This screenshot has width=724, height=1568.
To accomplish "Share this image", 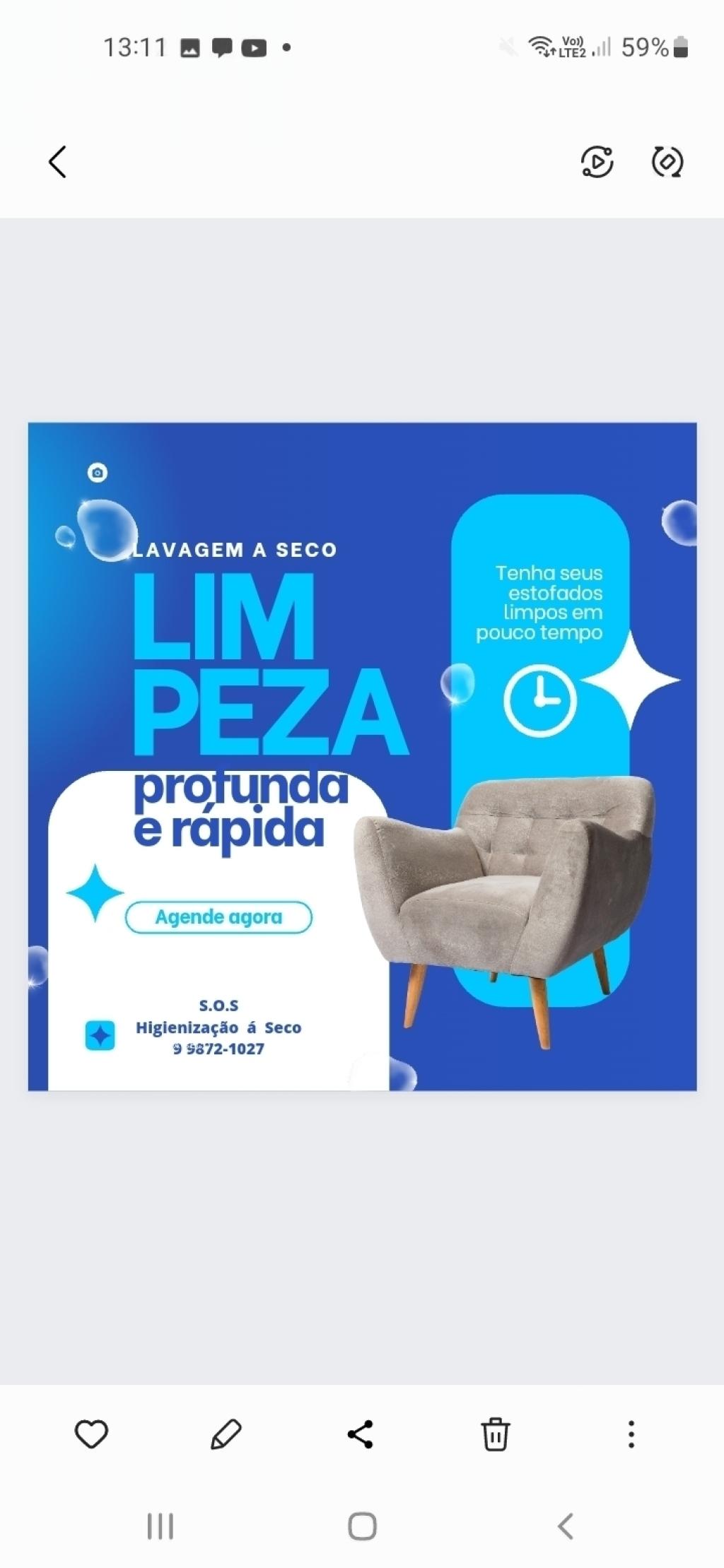I will (x=361, y=1434).
